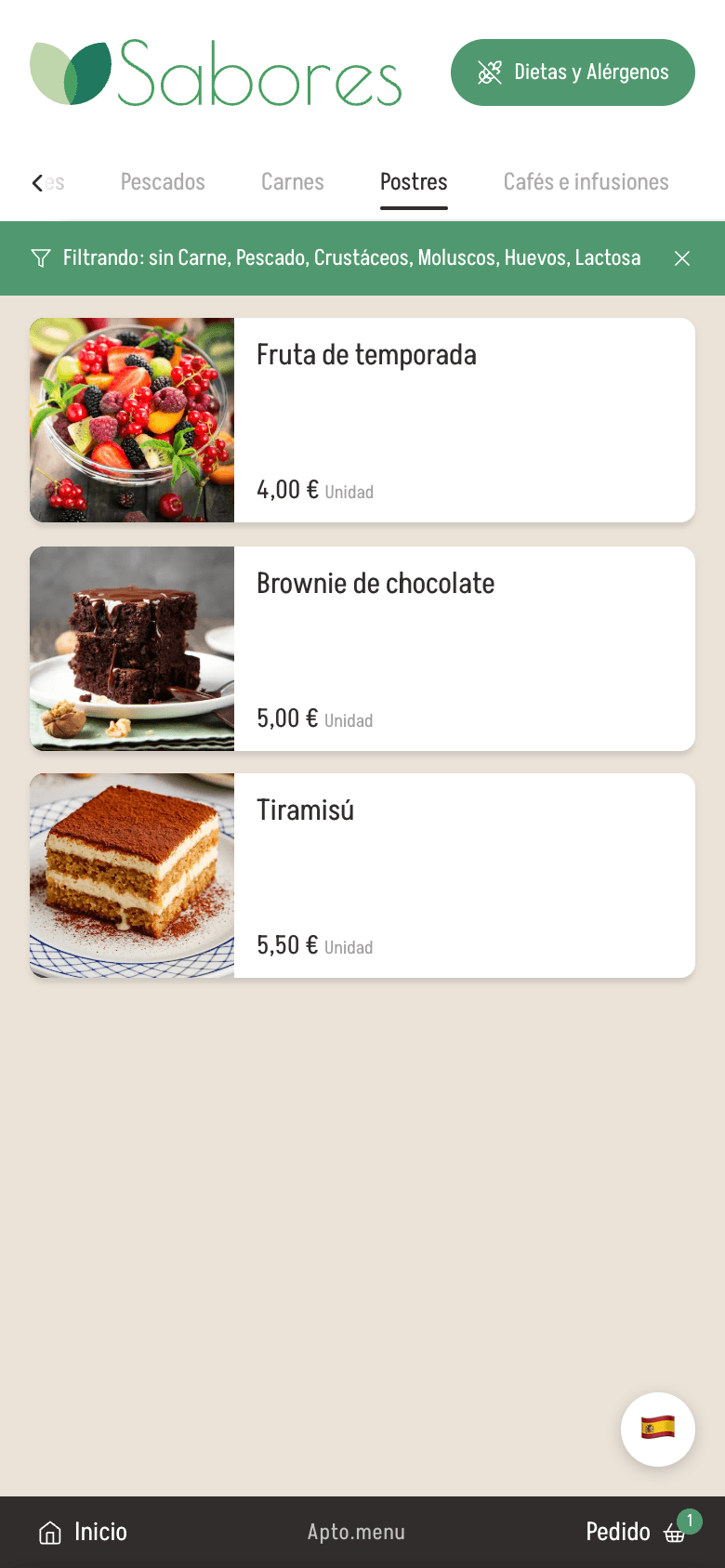Switch to the Carnes tab

tap(293, 182)
